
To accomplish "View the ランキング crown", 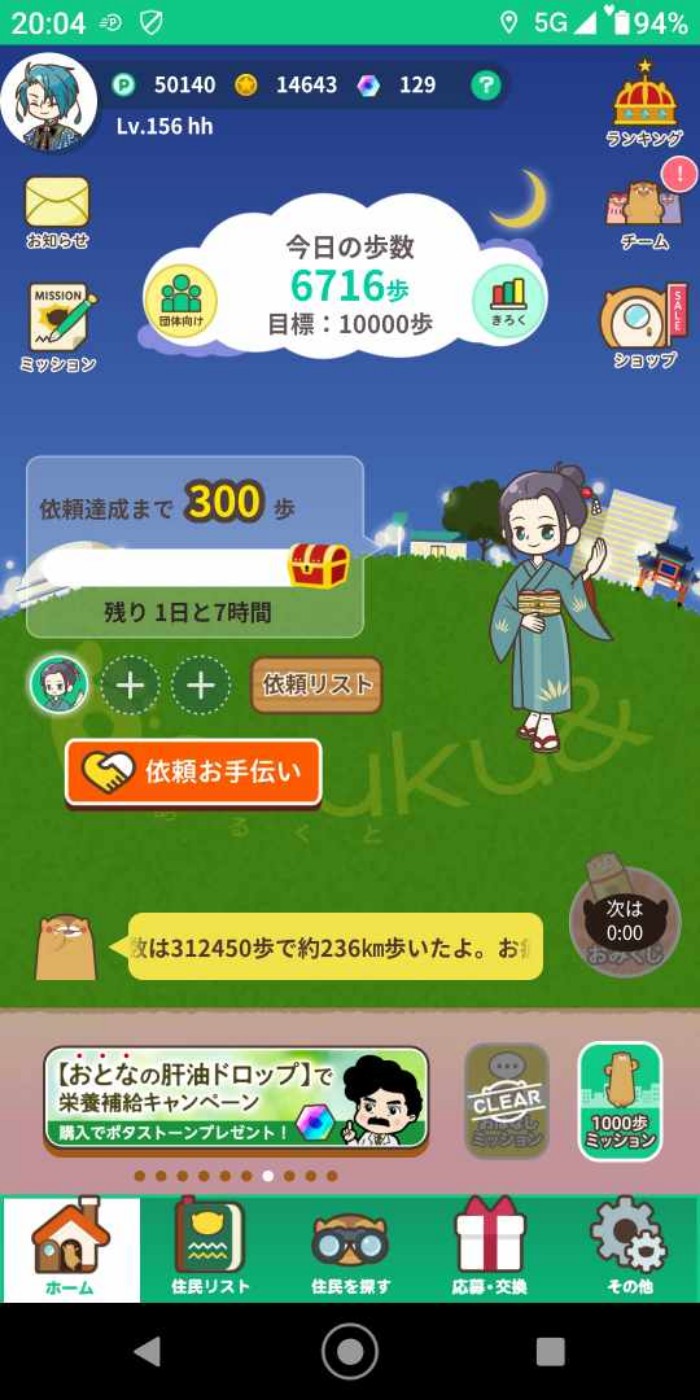I will tap(645, 102).
